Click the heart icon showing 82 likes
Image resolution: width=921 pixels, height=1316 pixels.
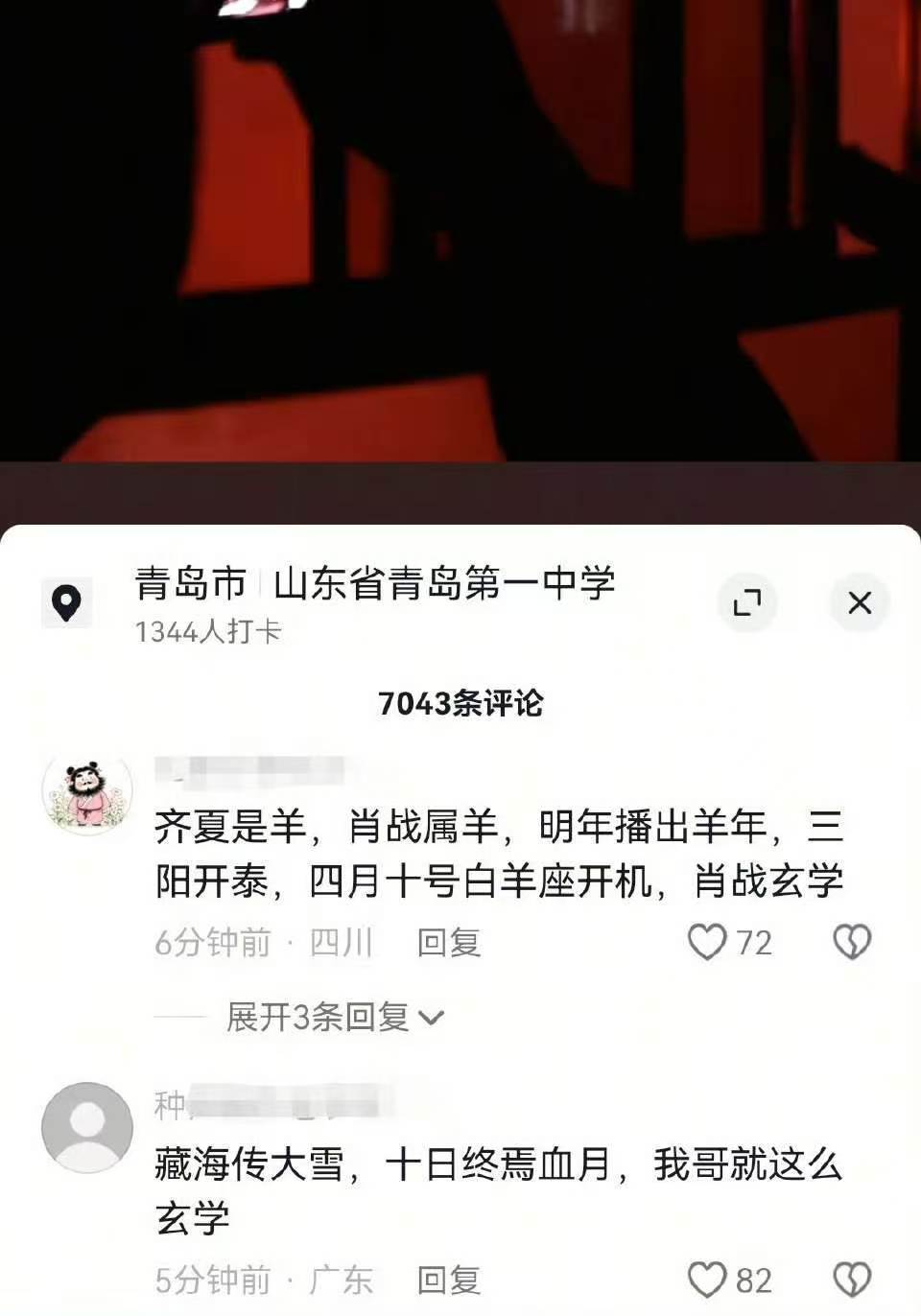click(707, 1281)
